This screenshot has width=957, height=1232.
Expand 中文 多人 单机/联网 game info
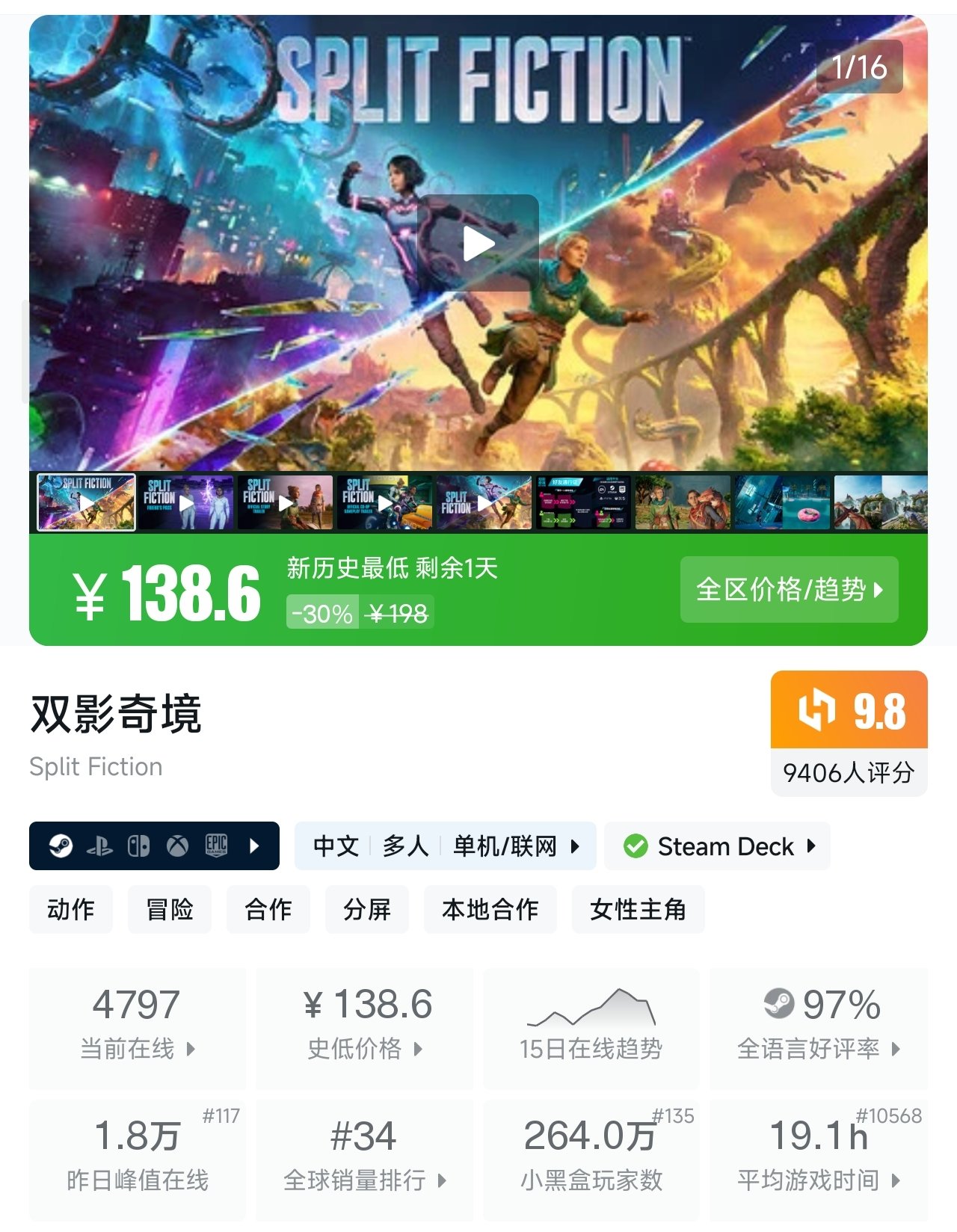click(x=445, y=846)
